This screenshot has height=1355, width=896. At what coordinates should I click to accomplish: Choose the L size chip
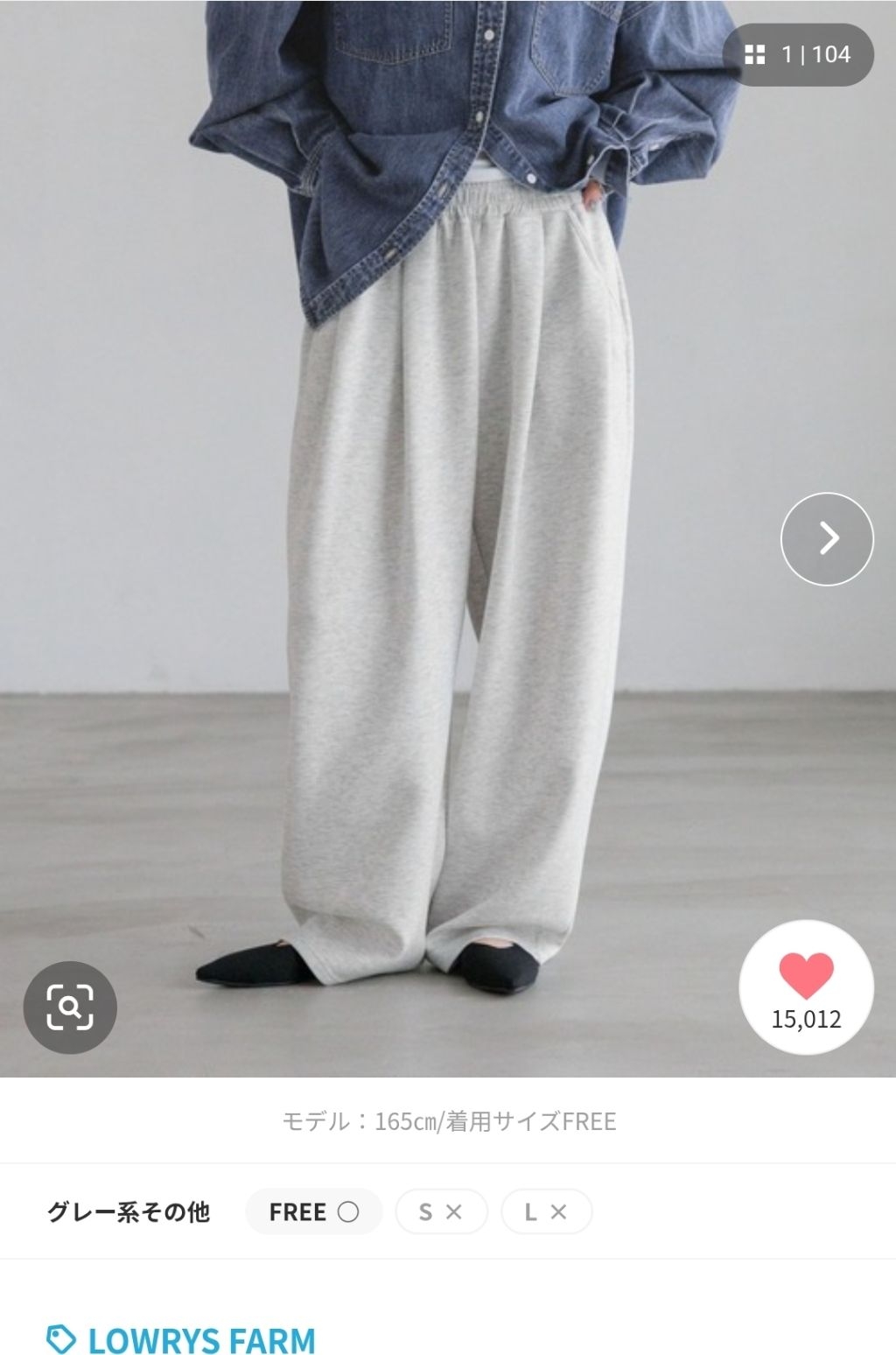(x=546, y=1211)
